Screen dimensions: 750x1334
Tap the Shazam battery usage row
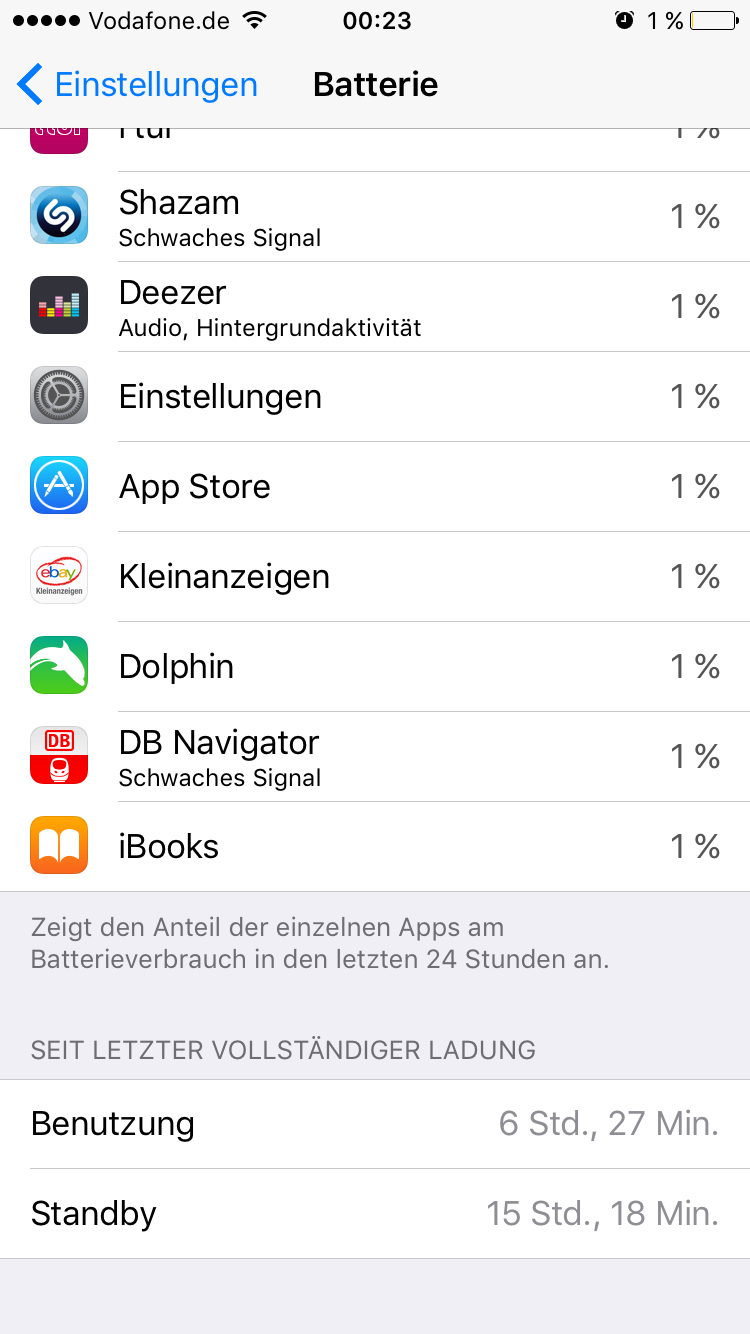pyautogui.click(x=375, y=216)
